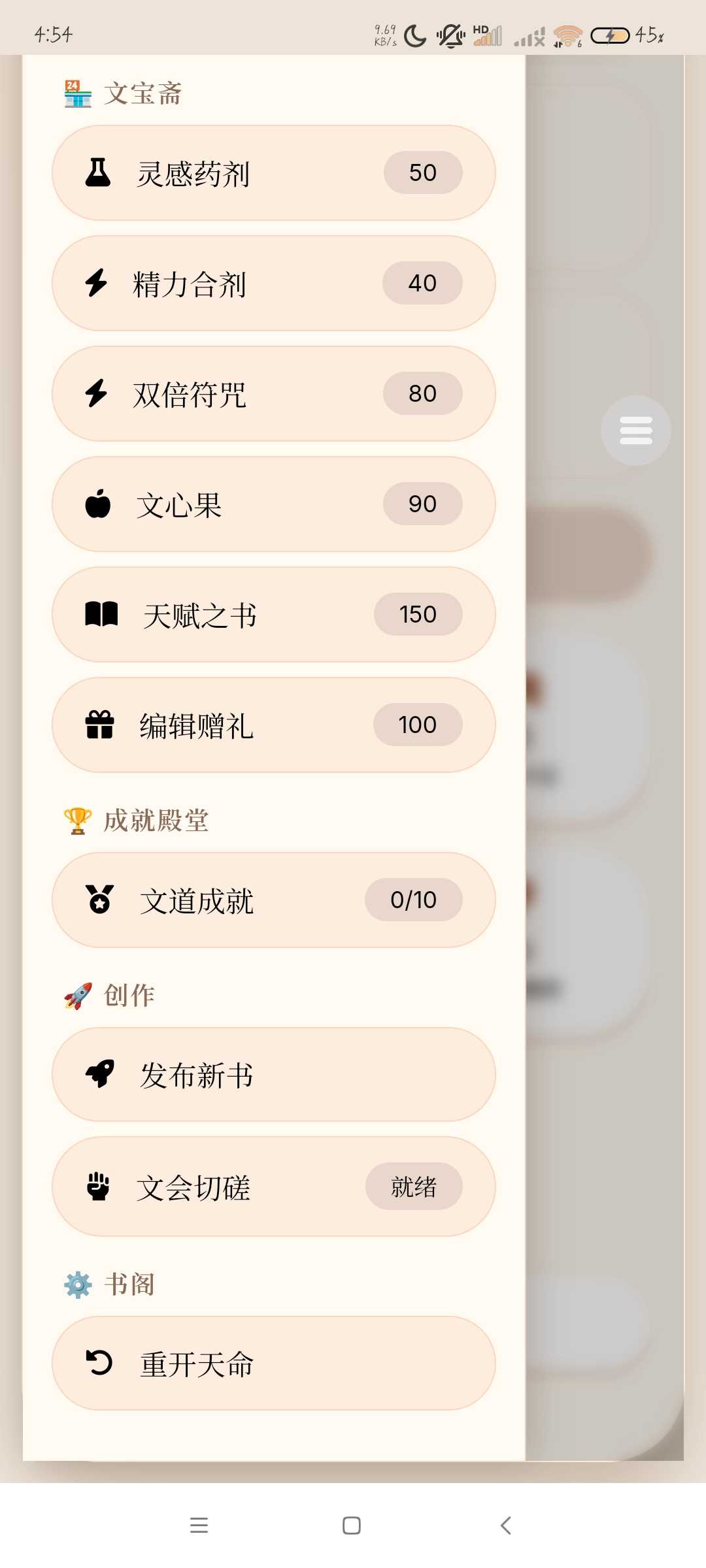Choose 文心果 from the shop

[x=273, y=504]
